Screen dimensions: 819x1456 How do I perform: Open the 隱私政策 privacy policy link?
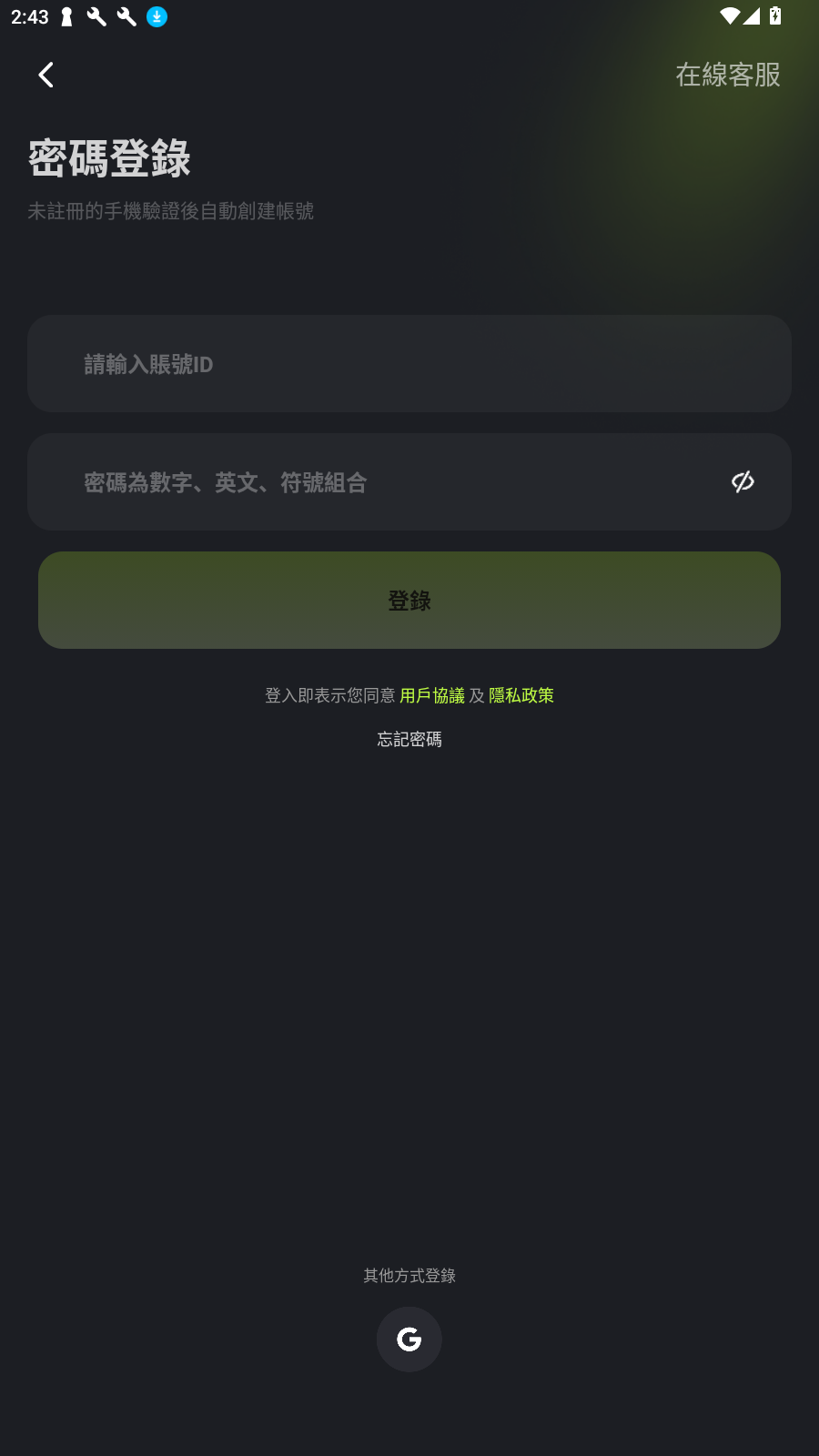click(521, 695)
